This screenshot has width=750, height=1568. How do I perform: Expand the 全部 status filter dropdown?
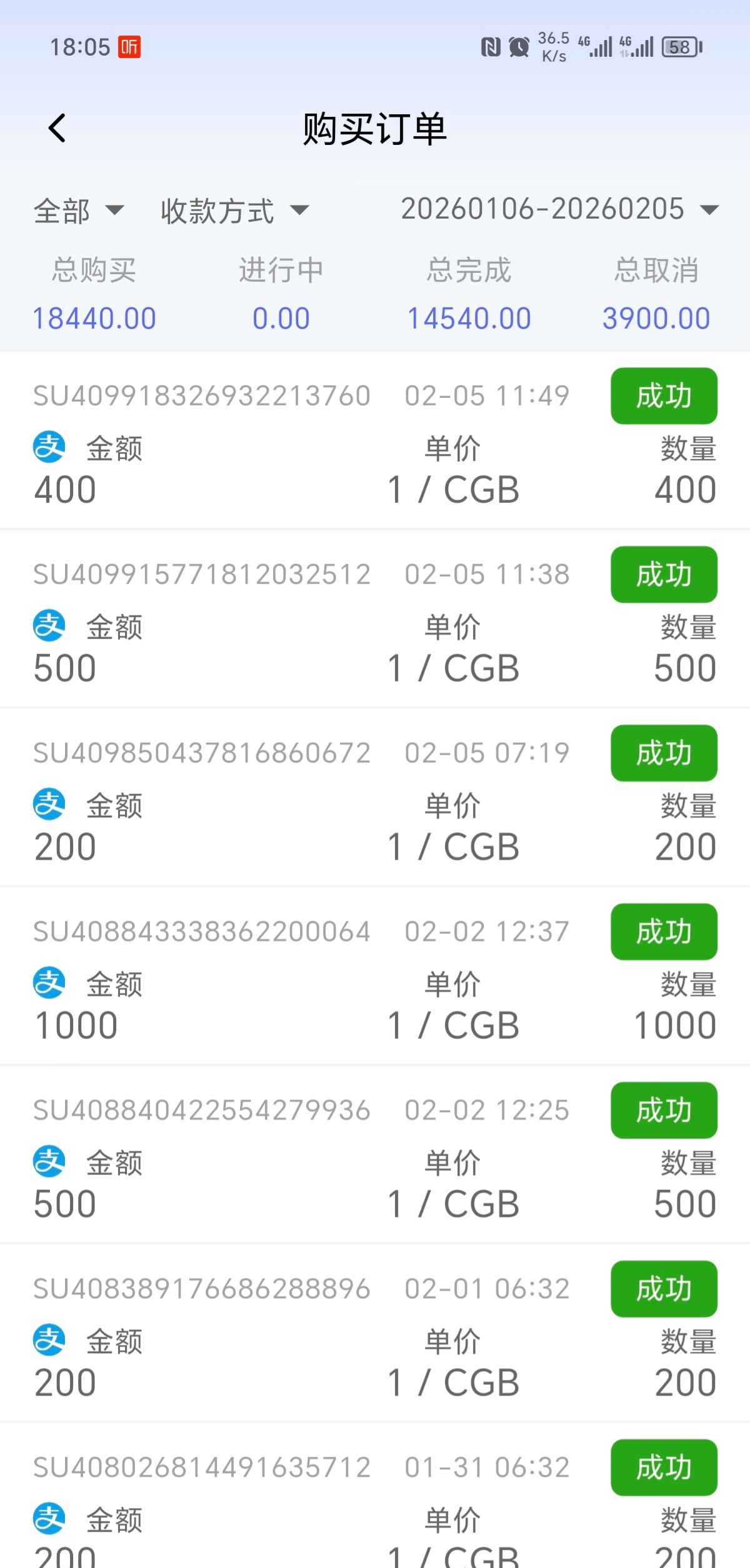(79, 211)
